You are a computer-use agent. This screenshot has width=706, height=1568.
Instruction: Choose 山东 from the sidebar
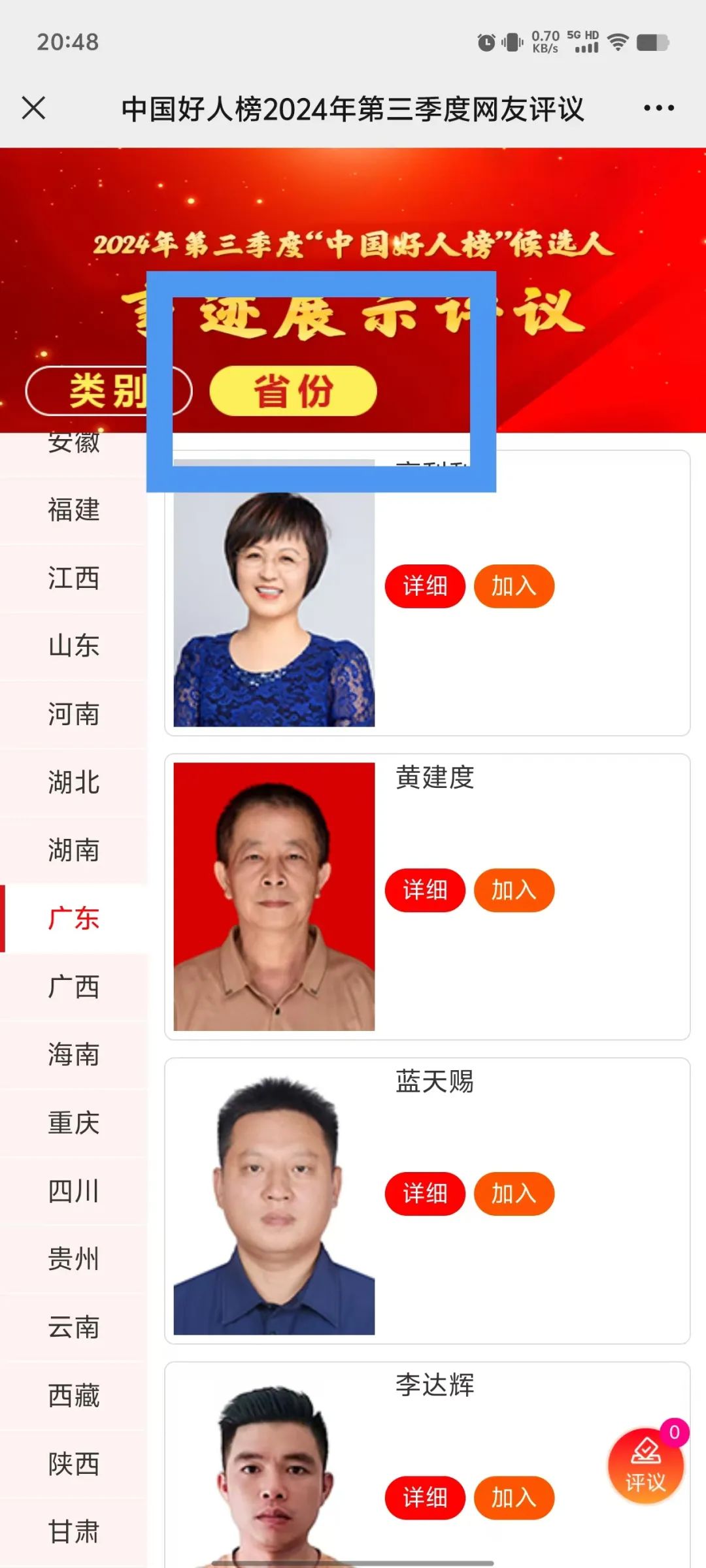[x=73, y=646]
